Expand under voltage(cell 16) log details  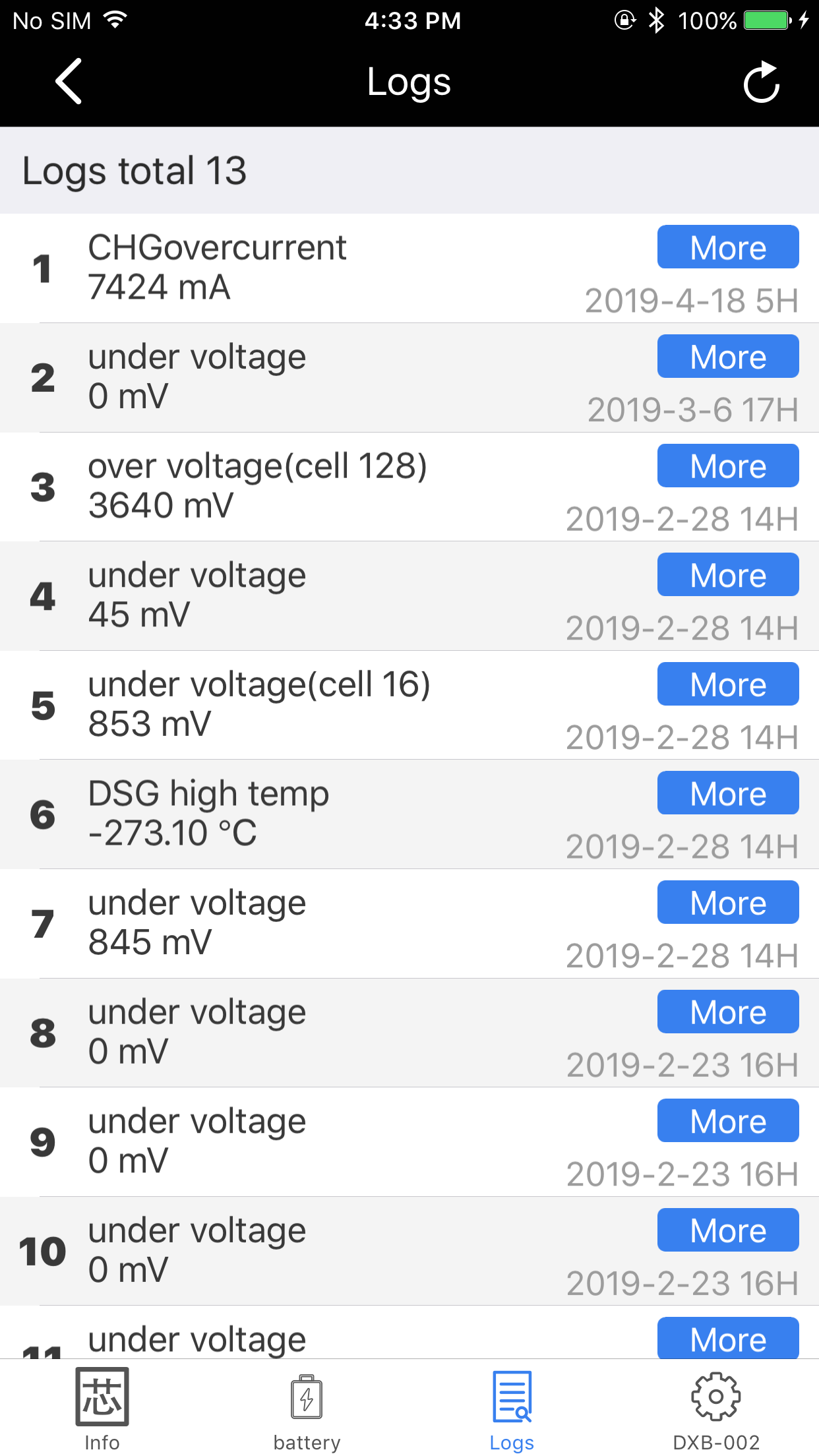[727, 684]
